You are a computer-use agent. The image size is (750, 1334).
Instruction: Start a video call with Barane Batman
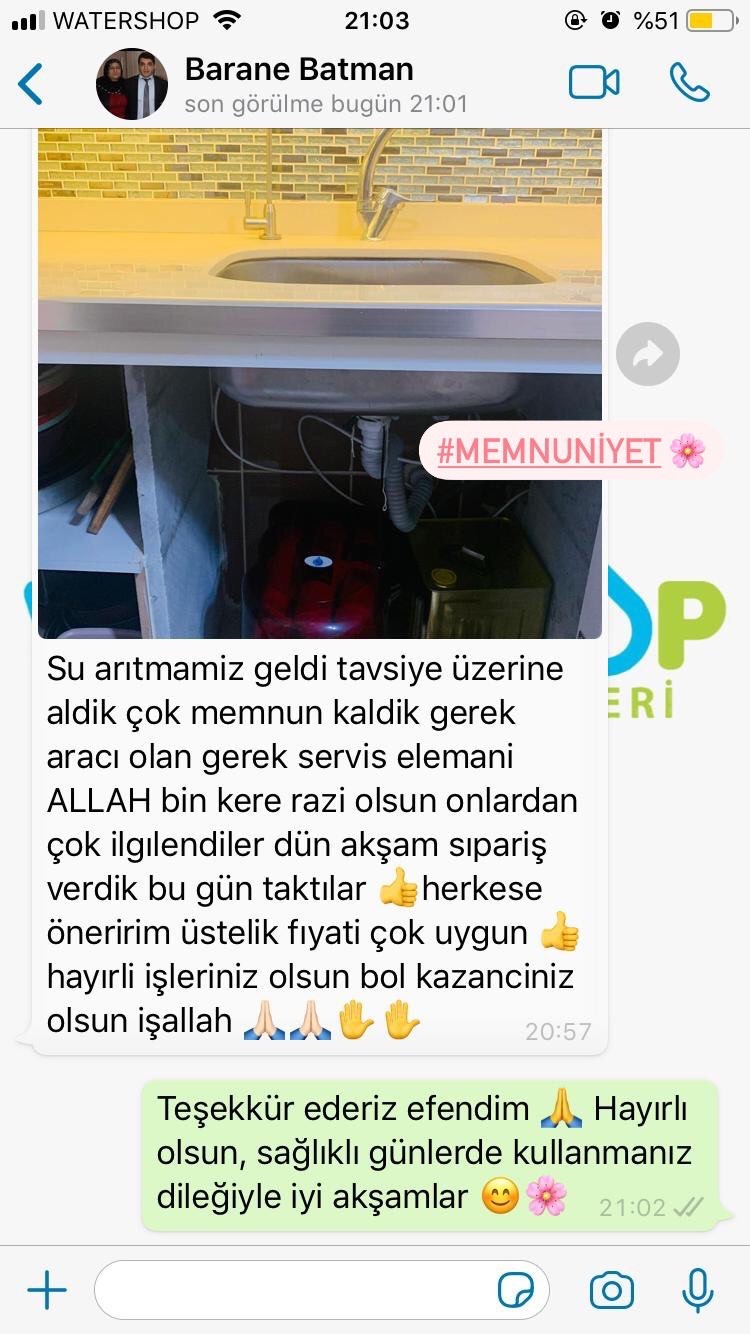[x=594, y=83]
